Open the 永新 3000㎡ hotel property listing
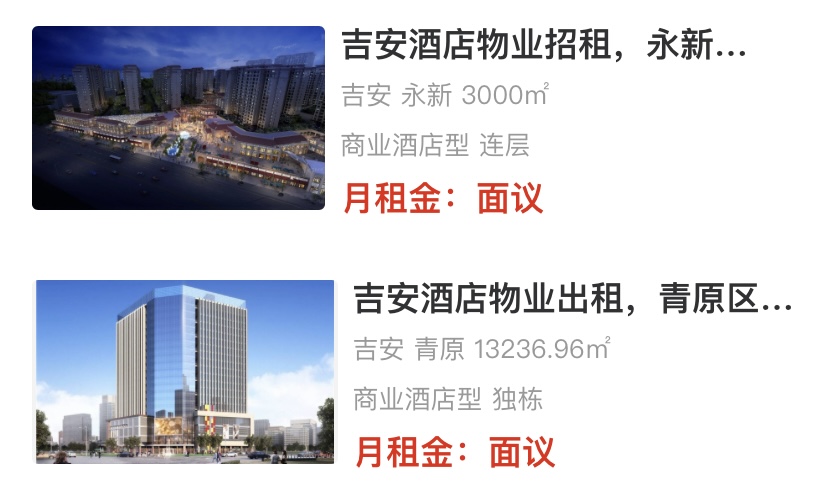 pyautogui.click(x=543, y=47)
